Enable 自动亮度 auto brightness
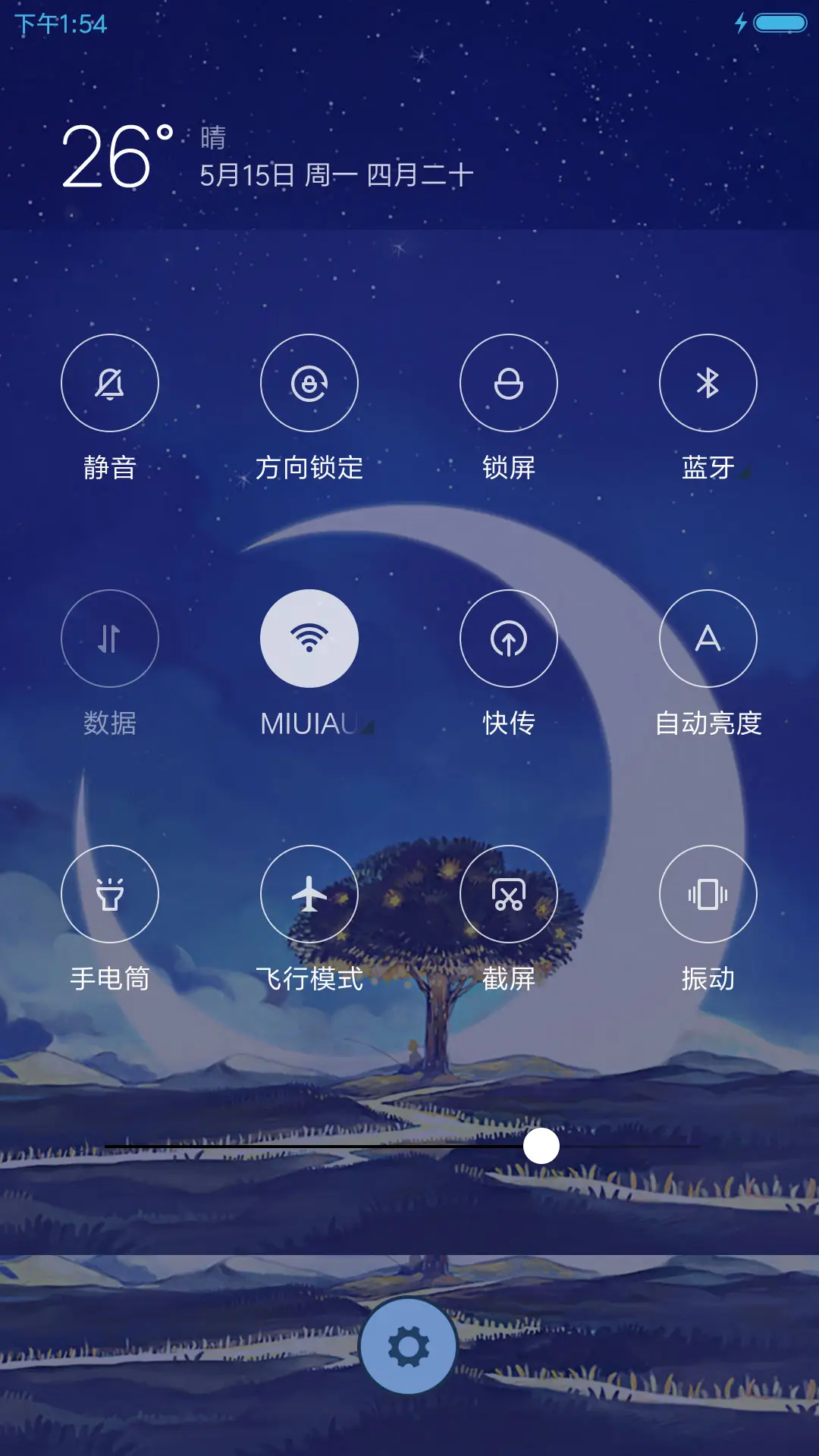 pos(708,639)
